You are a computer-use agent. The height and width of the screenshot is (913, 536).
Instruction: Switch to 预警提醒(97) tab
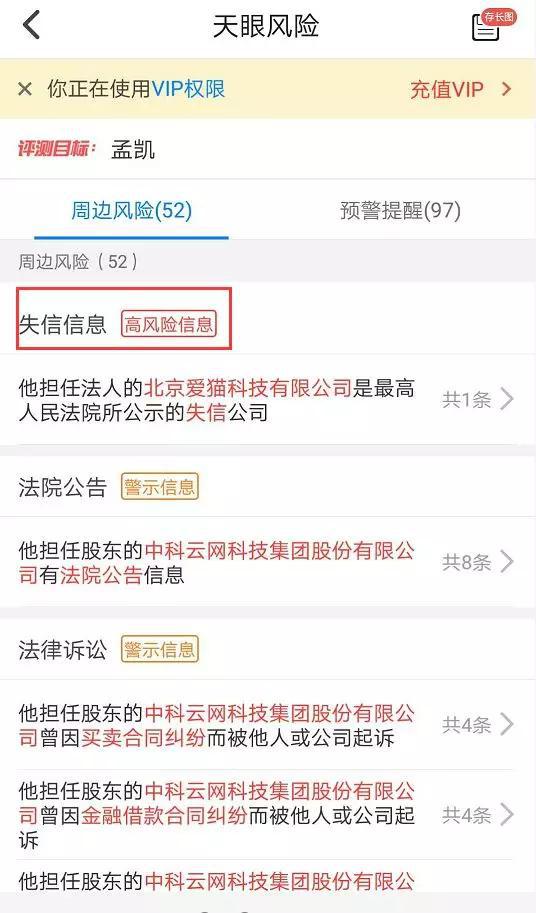(x=400, y=210)
